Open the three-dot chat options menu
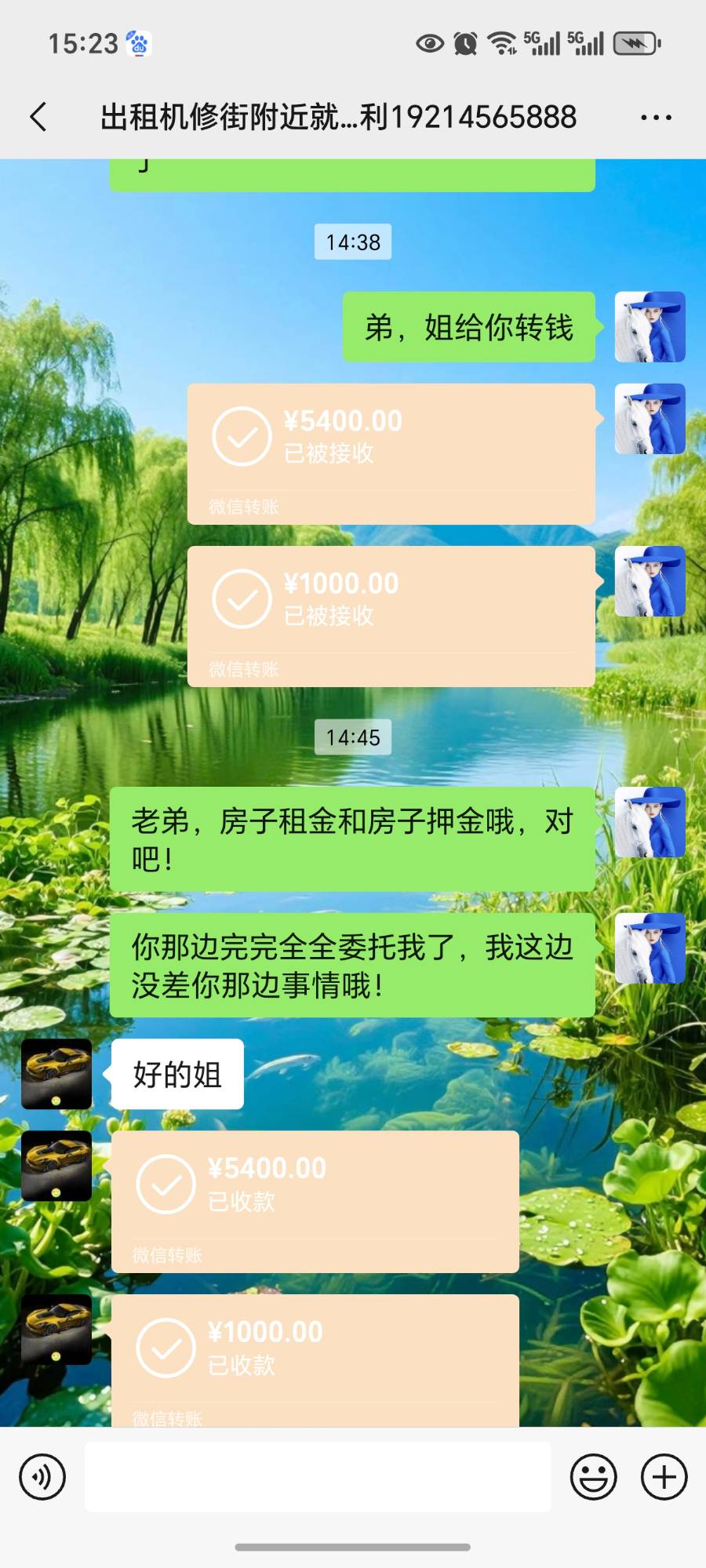The image size is (706, 1568). [656, 118]
